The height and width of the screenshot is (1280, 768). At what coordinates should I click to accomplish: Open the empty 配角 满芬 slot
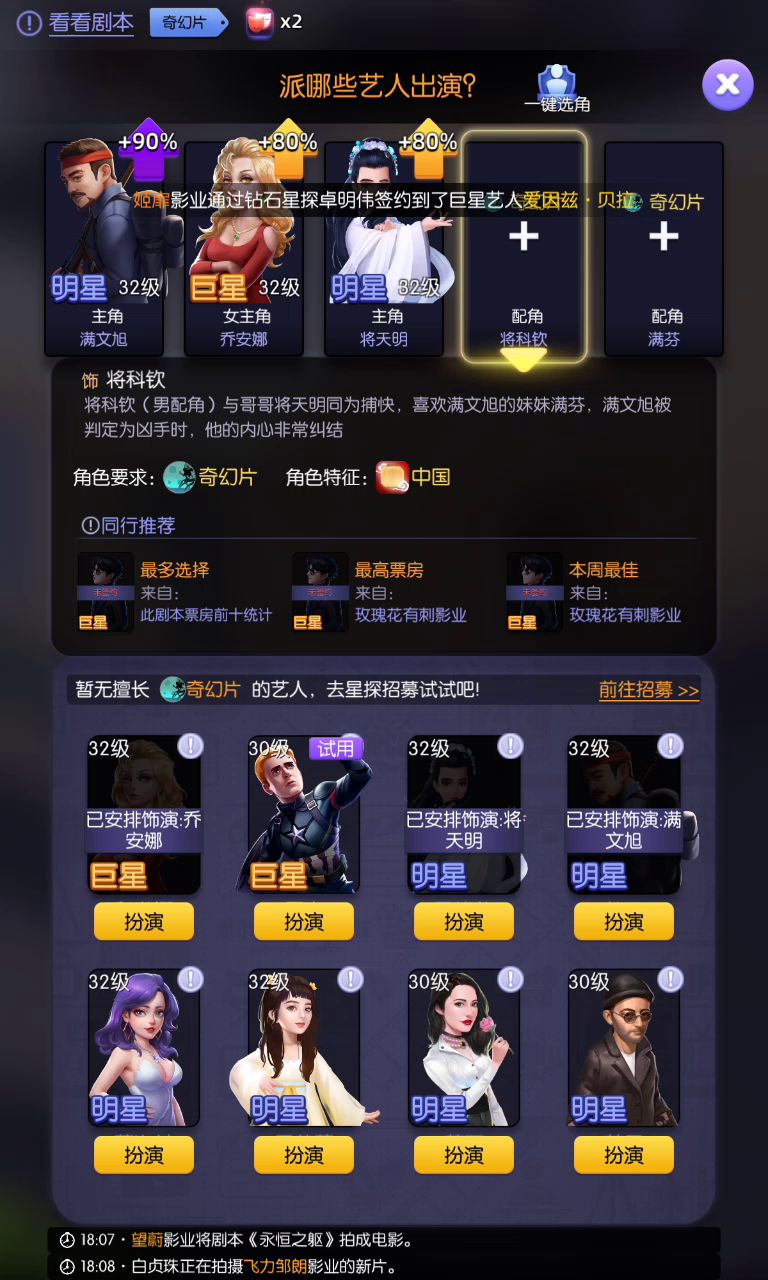(664, 248)
